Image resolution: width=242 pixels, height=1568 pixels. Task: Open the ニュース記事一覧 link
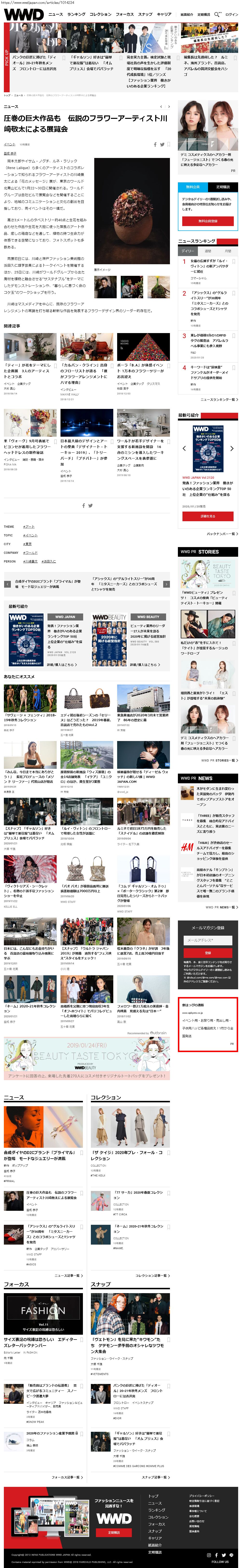(x=67, y=1275)
